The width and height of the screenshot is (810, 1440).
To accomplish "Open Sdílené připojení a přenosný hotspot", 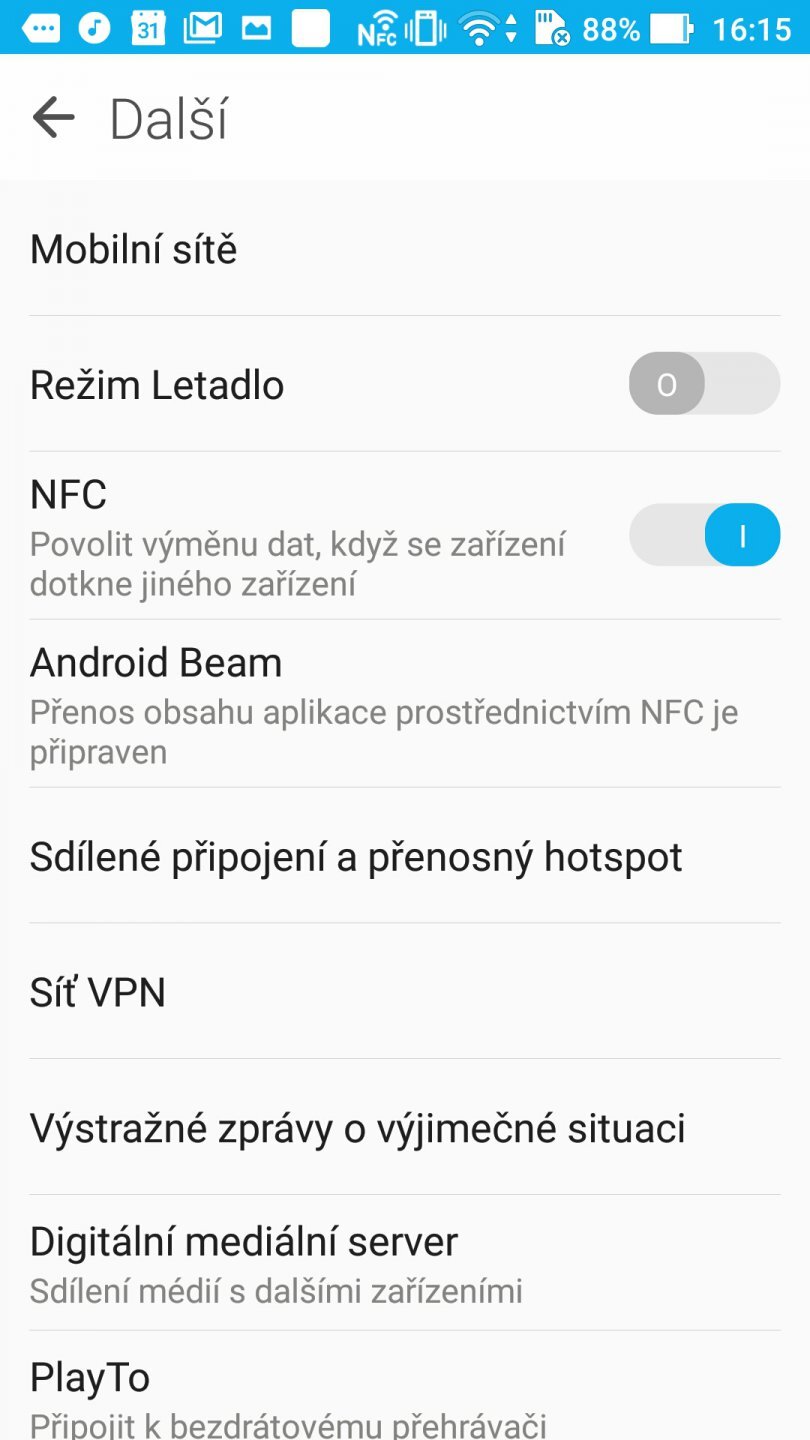I will 356,856.
